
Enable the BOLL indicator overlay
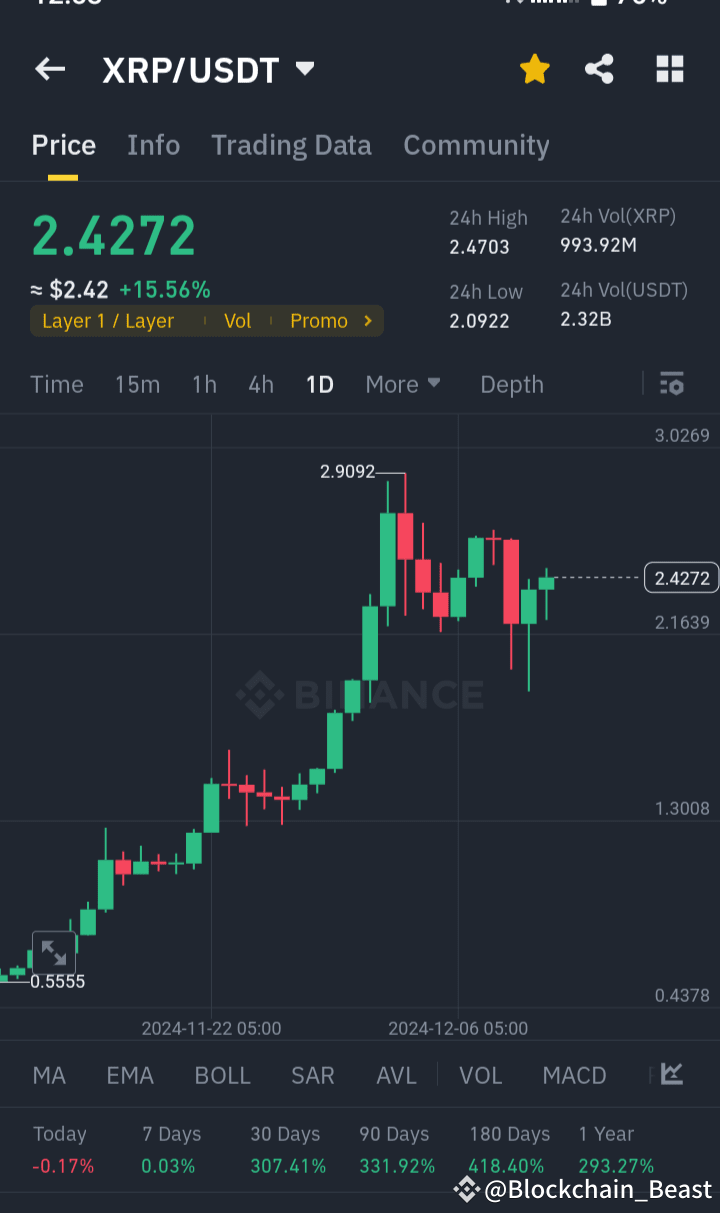(x=222, y=1075)
